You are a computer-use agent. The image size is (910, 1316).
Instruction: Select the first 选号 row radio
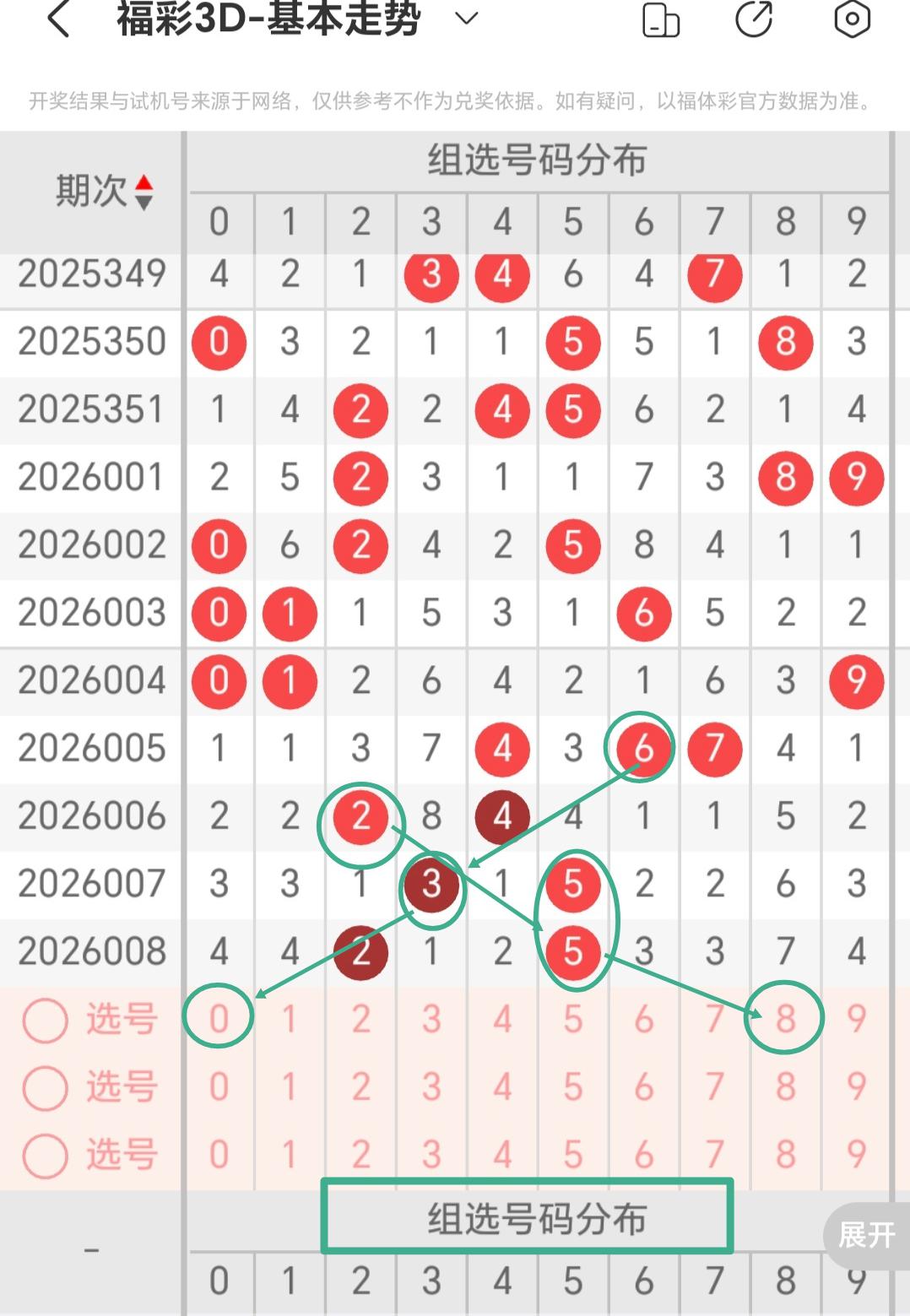pos(46,1020)
